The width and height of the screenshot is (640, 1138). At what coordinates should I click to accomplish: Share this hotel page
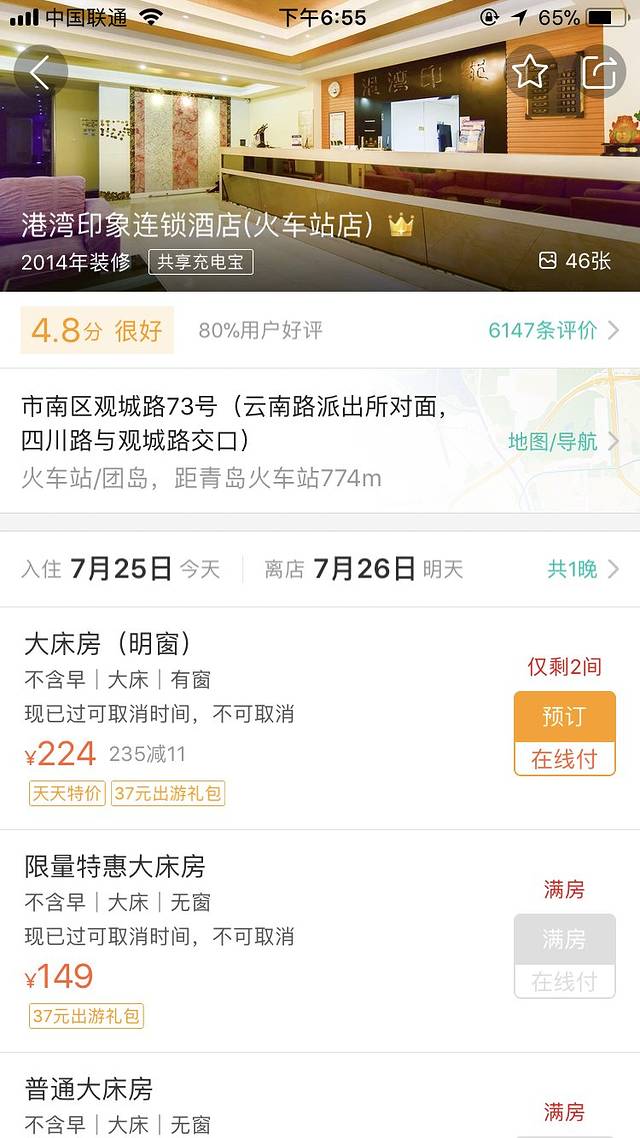click(599, 72)
